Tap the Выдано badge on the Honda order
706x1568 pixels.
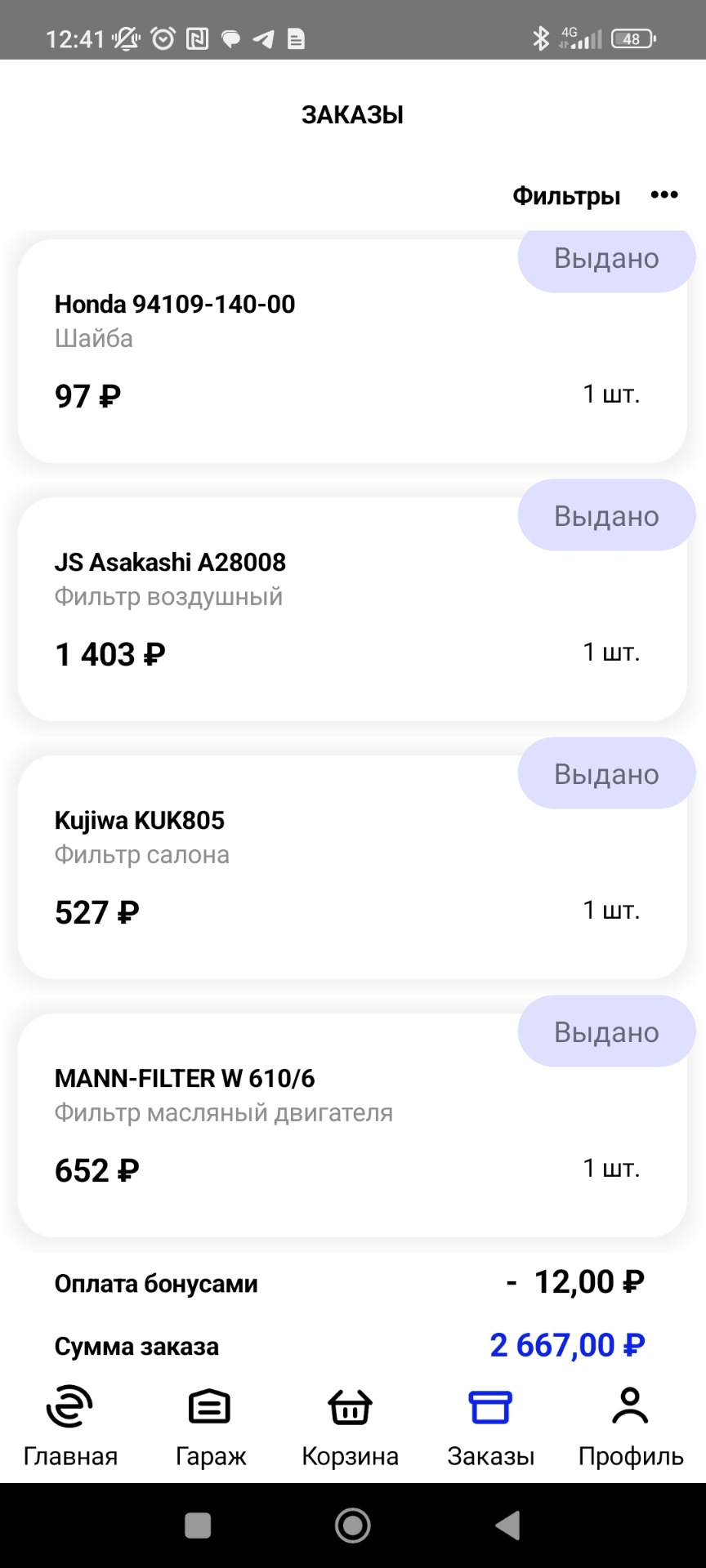[606, 258]
